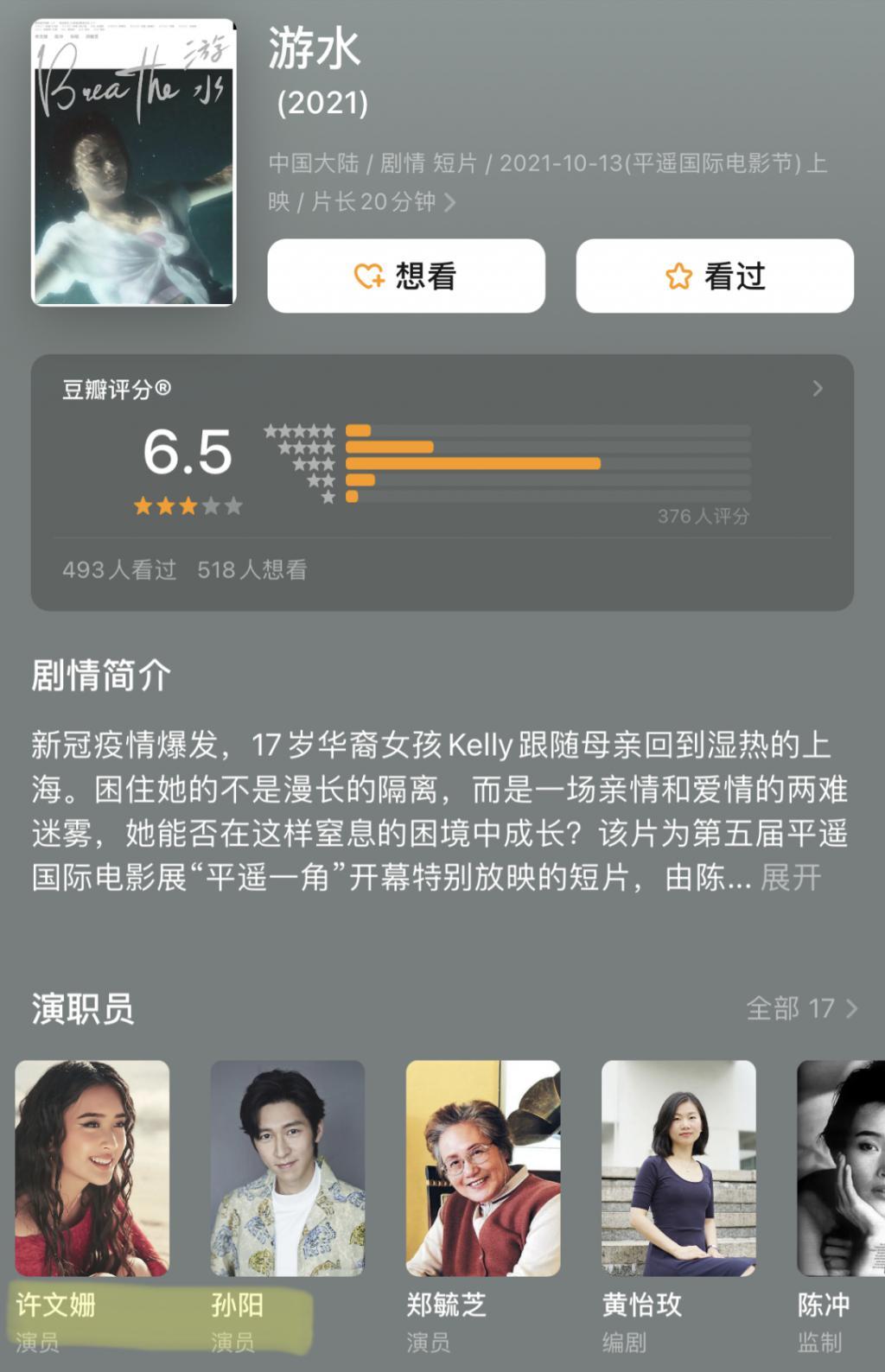Tap the heart icon inside the 想看 button
Image resolution: width=885 pixels, height=1372 pixels.
[x=367, y=275]
